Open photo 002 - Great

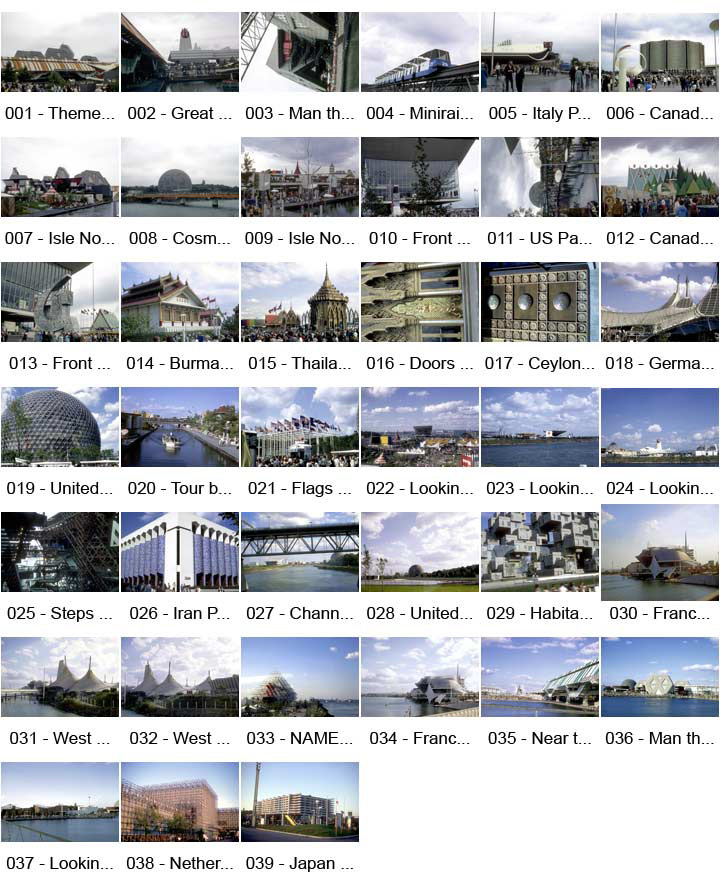coord(180,52)
